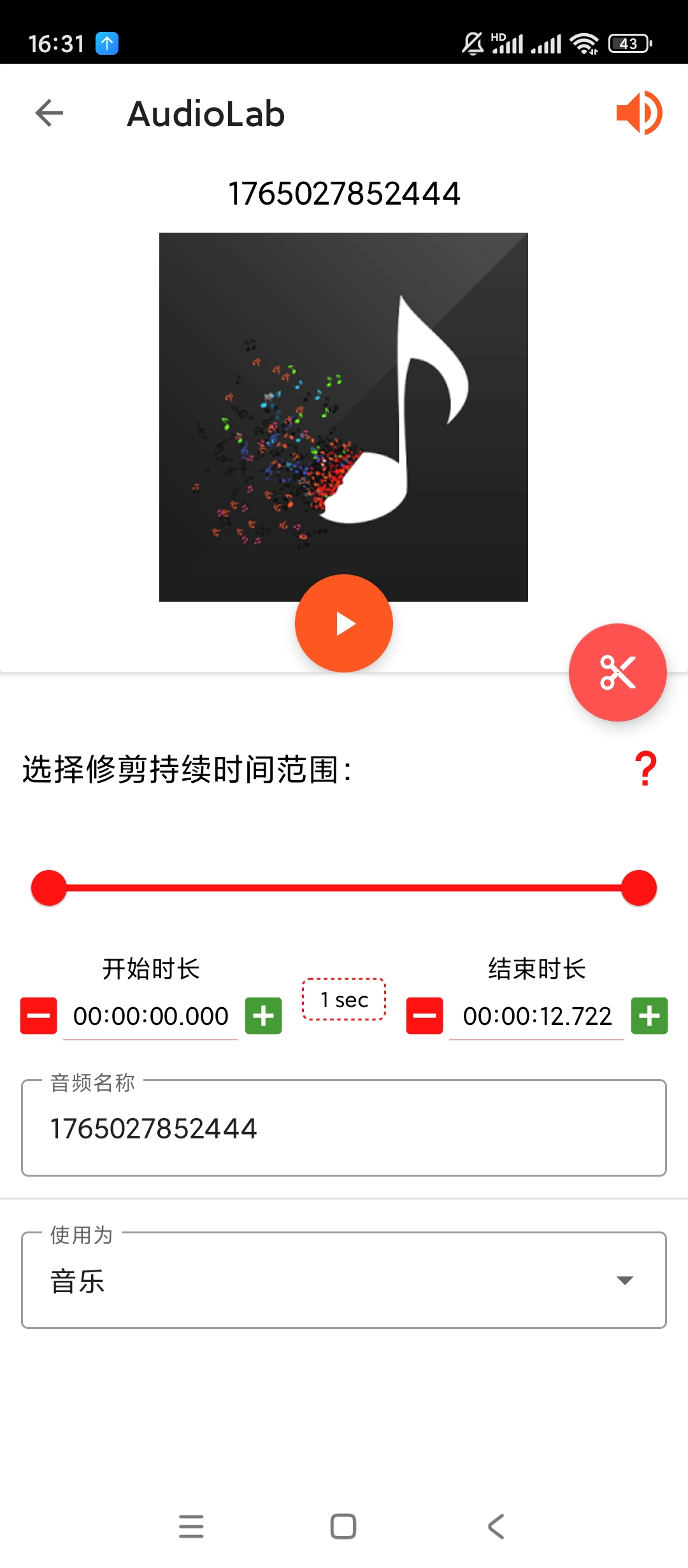Increase the 开始时长 start time
This screenshot has width=688, height=1568.
pos(264,1015)
